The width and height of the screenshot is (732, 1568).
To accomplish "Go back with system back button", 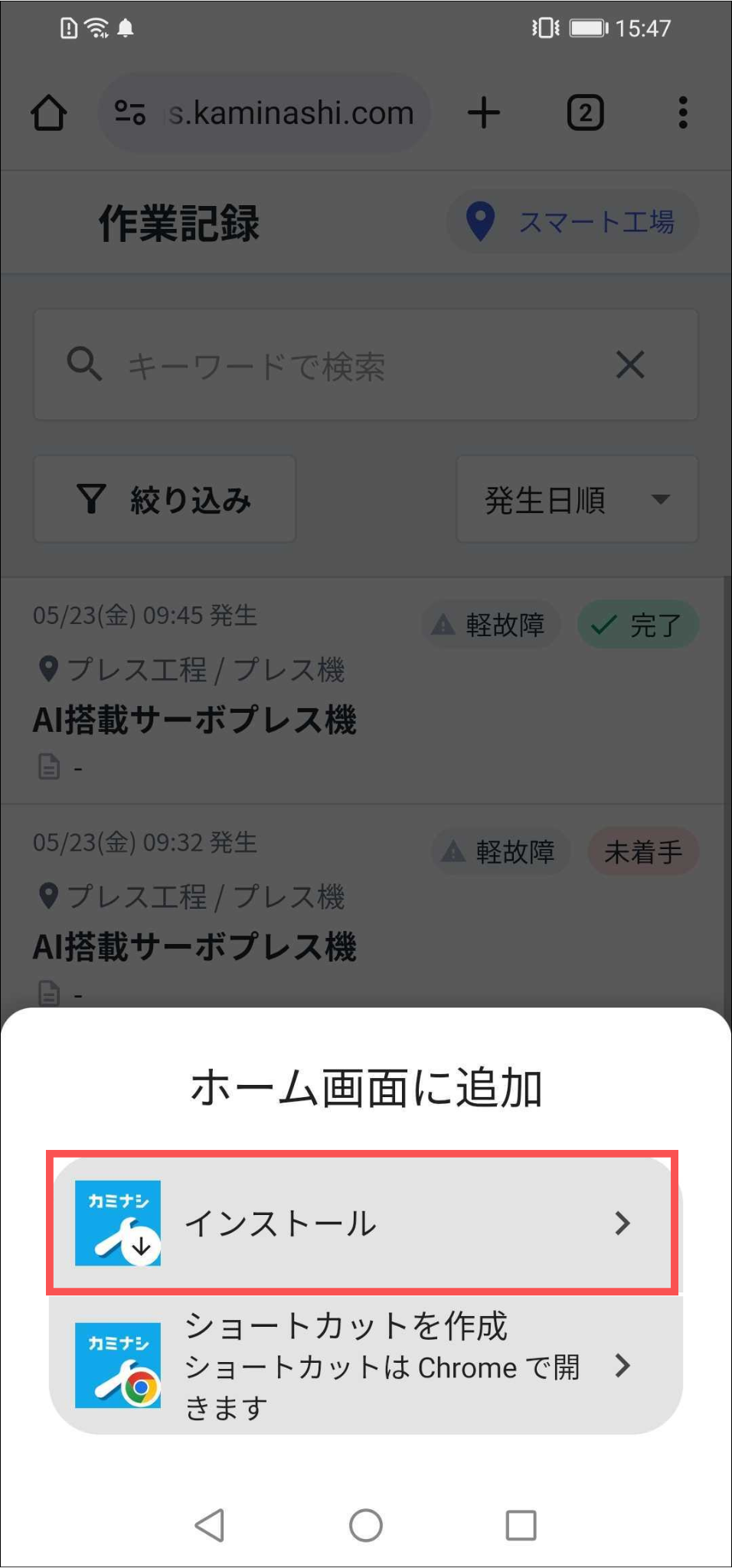I will tap(210, 1525).
